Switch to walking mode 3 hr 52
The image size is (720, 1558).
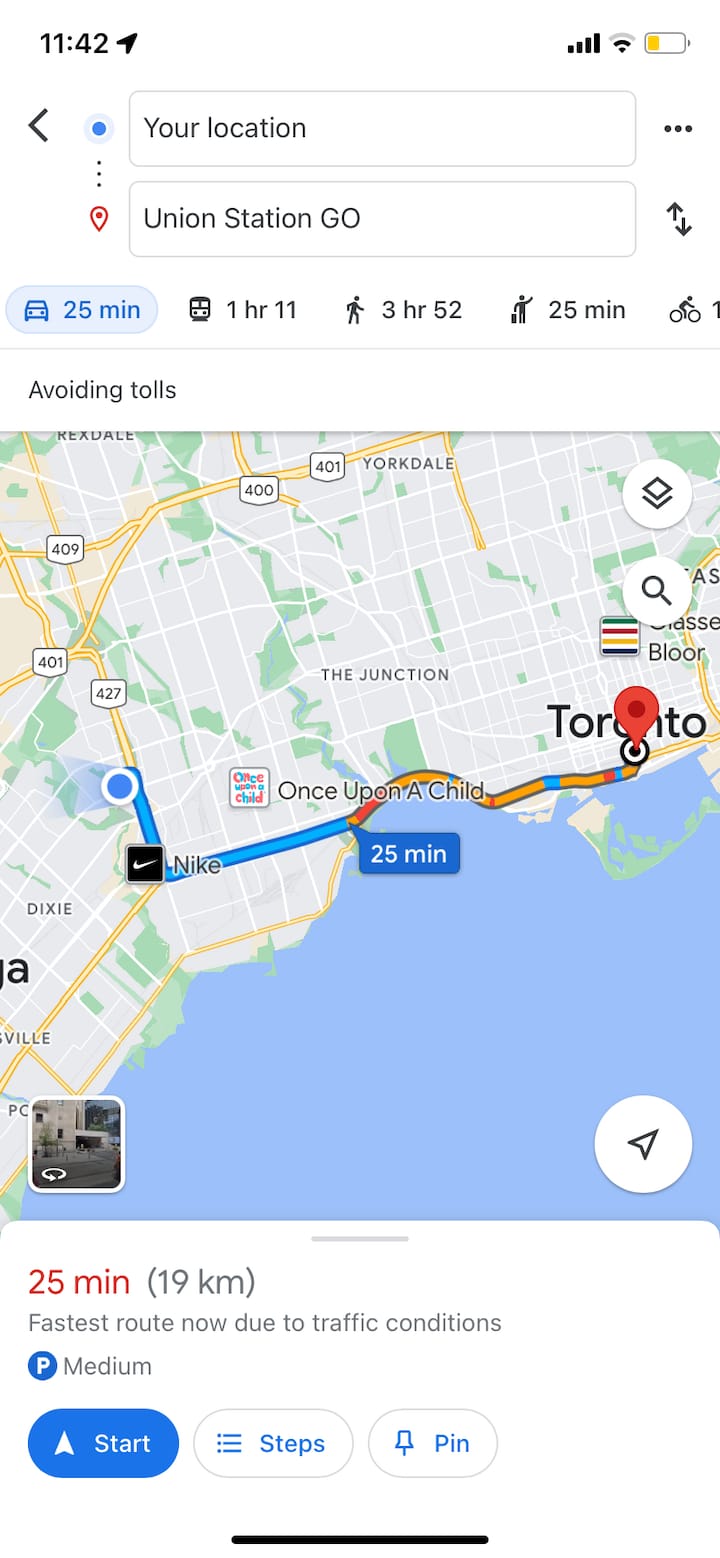(403, 310)
